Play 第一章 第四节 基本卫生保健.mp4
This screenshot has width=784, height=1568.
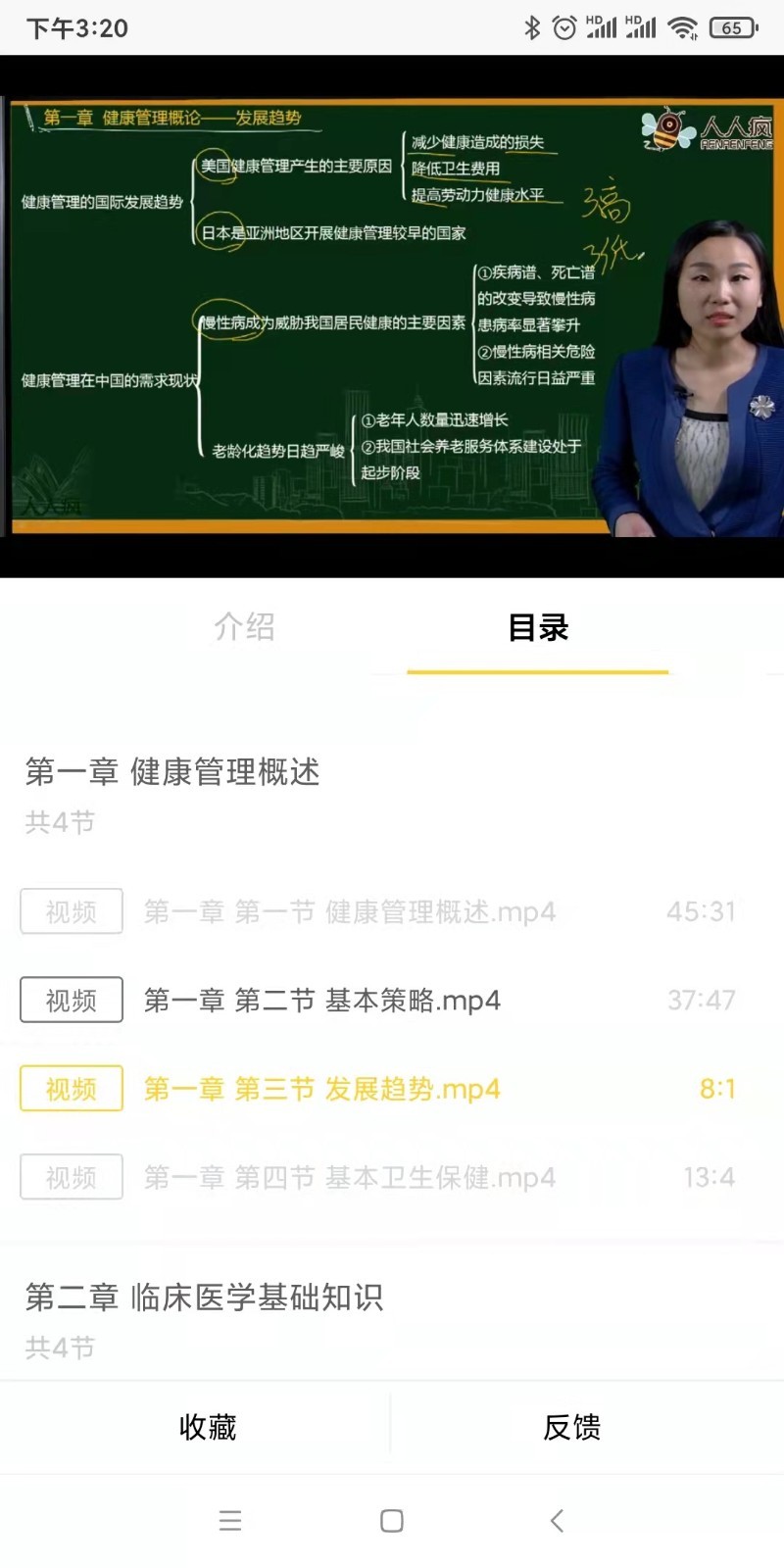[392, 1176]
